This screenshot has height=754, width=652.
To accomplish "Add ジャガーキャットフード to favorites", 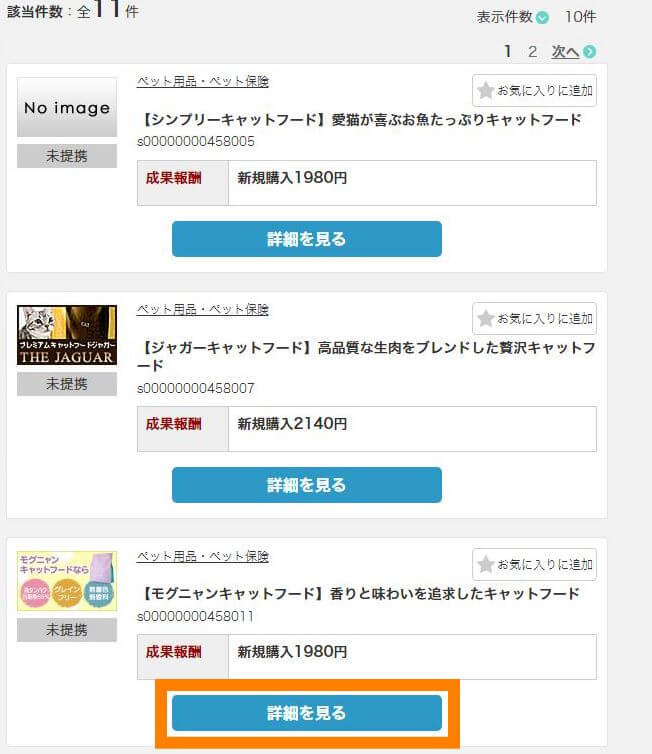I will [534, 319].
